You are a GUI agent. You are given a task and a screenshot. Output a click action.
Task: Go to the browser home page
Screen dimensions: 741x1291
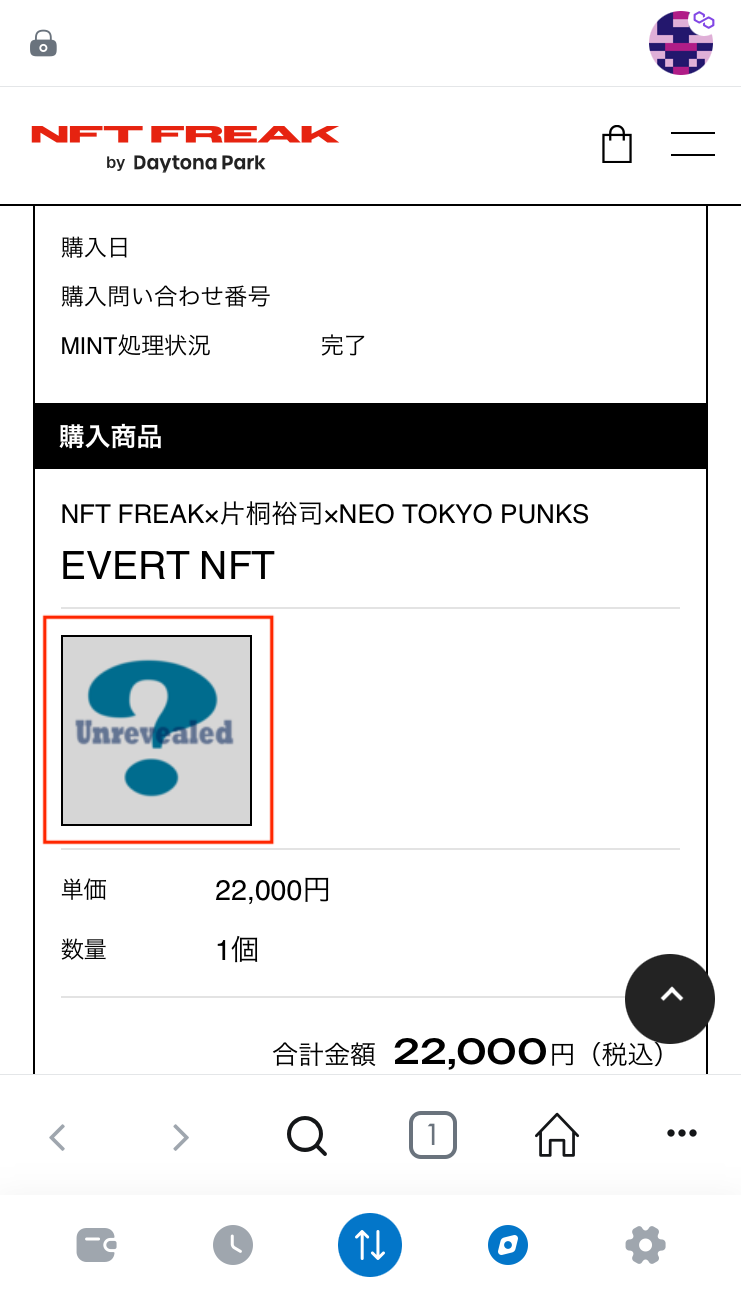point(557,1135)
